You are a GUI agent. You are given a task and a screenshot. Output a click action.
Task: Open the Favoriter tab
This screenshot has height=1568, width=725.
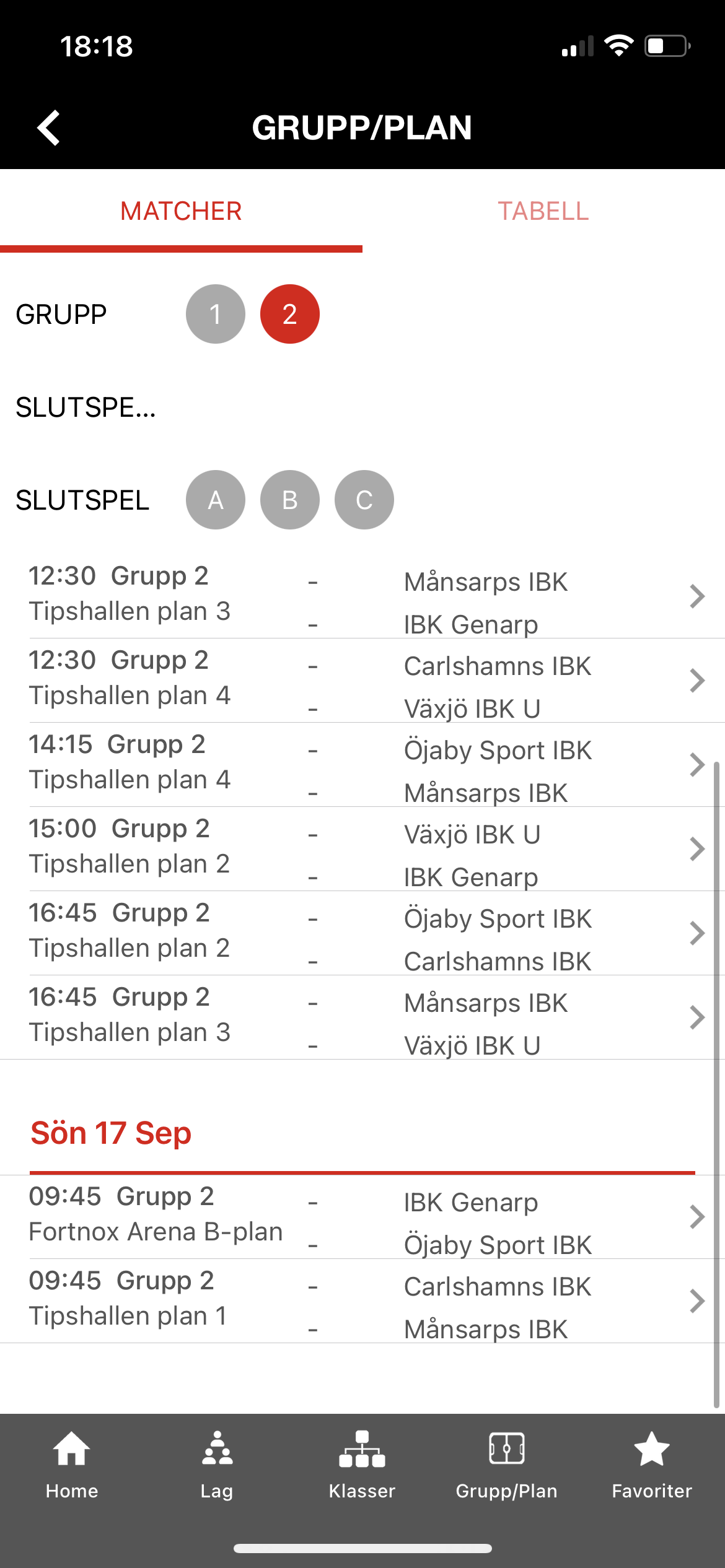pos(652,1466)
